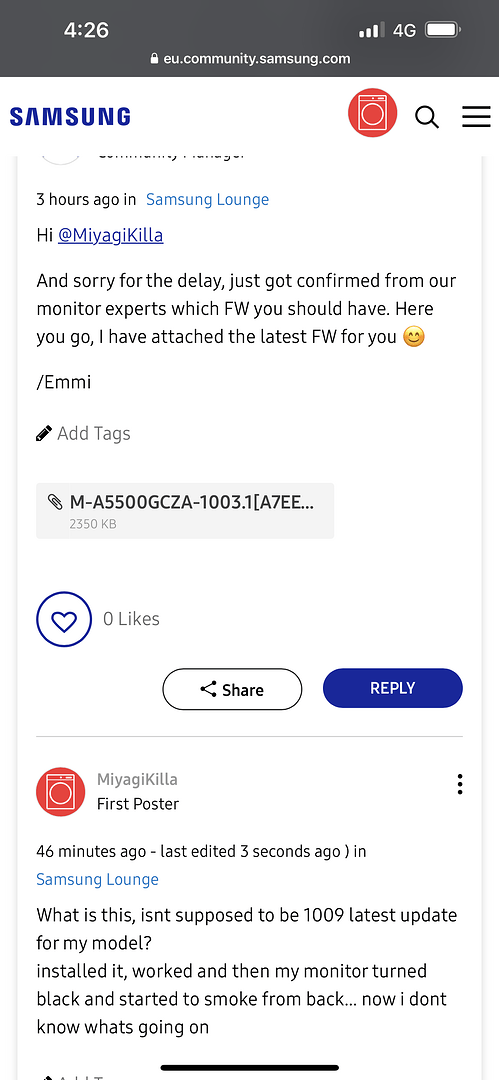This screenshot has width=499, height=1080.
Task: Open options menu on MiyagiKilla's post
Action: pos(460,784)
